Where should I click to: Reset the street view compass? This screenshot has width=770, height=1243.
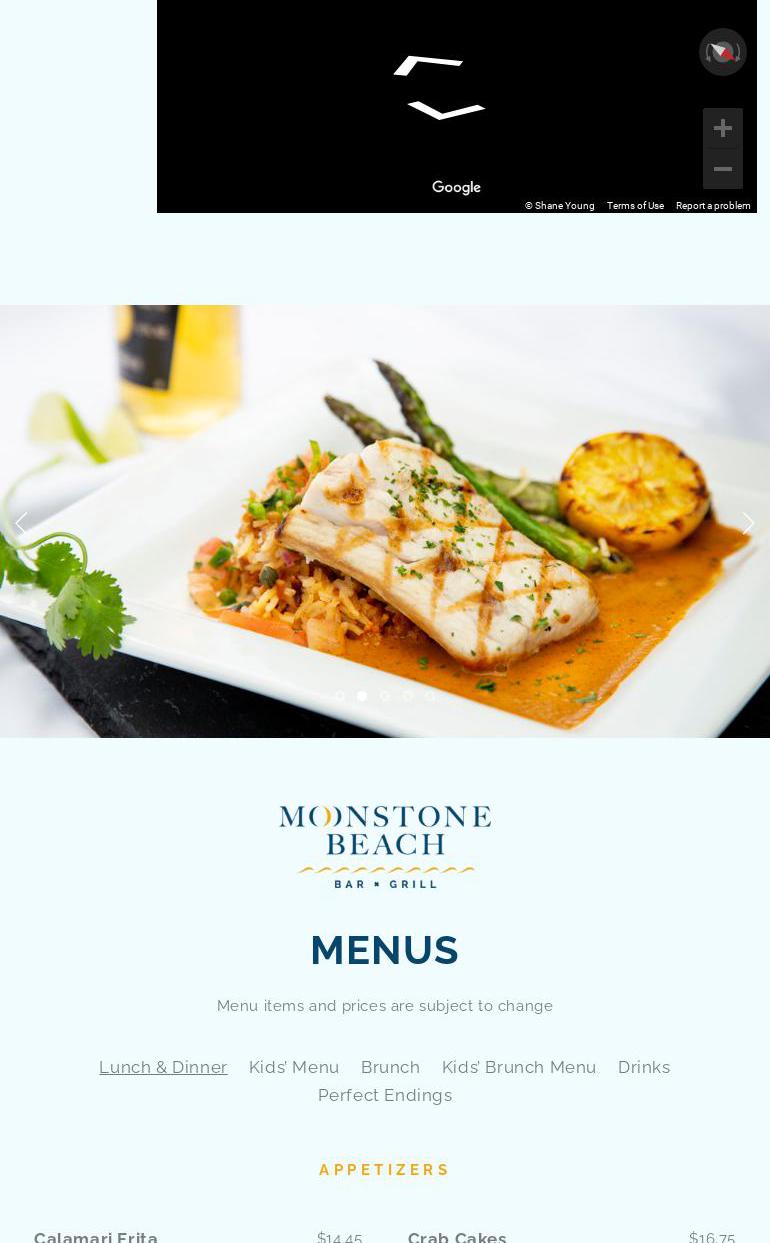[722, 52]
